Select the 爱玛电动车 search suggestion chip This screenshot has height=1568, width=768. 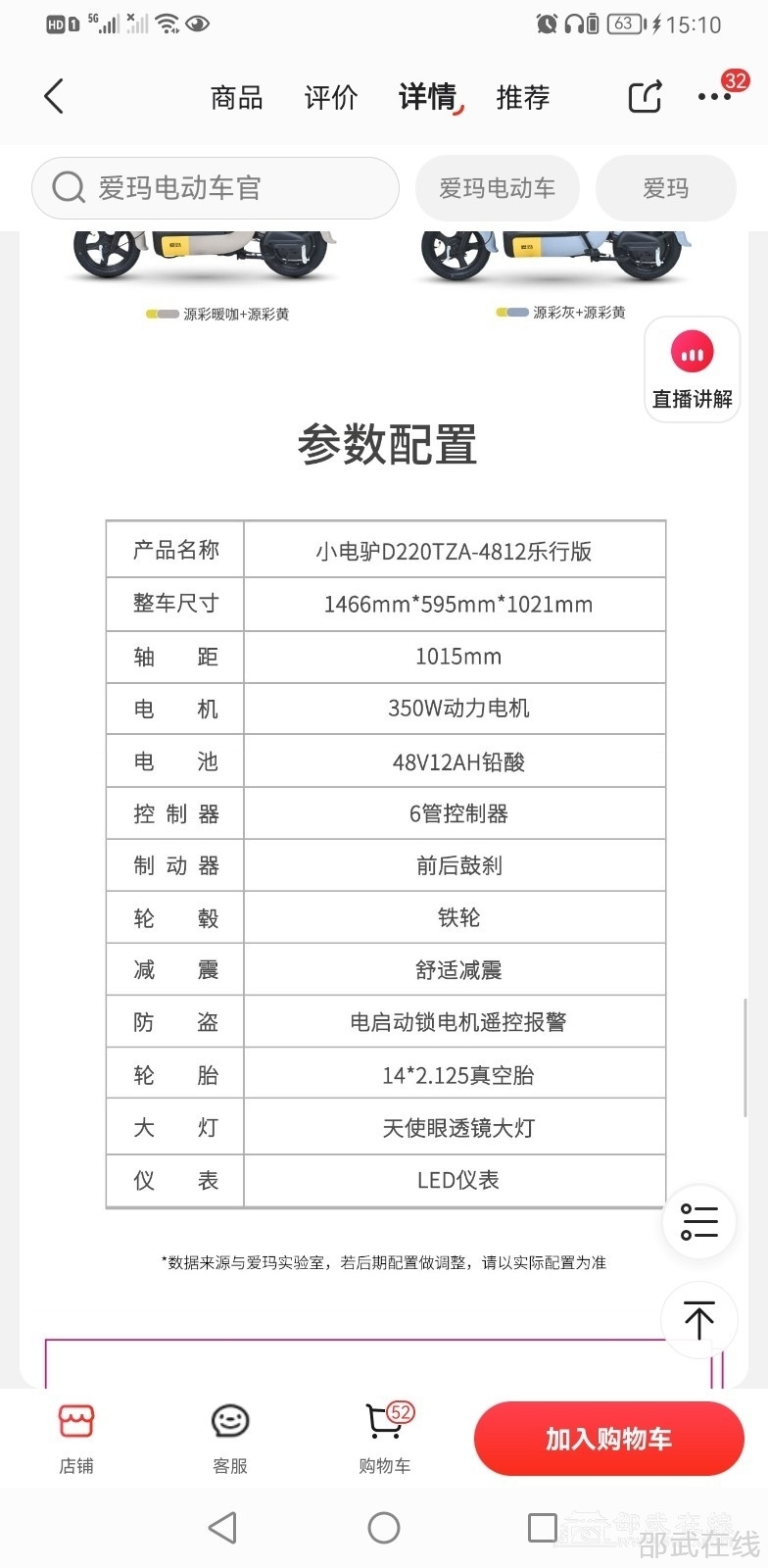point(497,187)
